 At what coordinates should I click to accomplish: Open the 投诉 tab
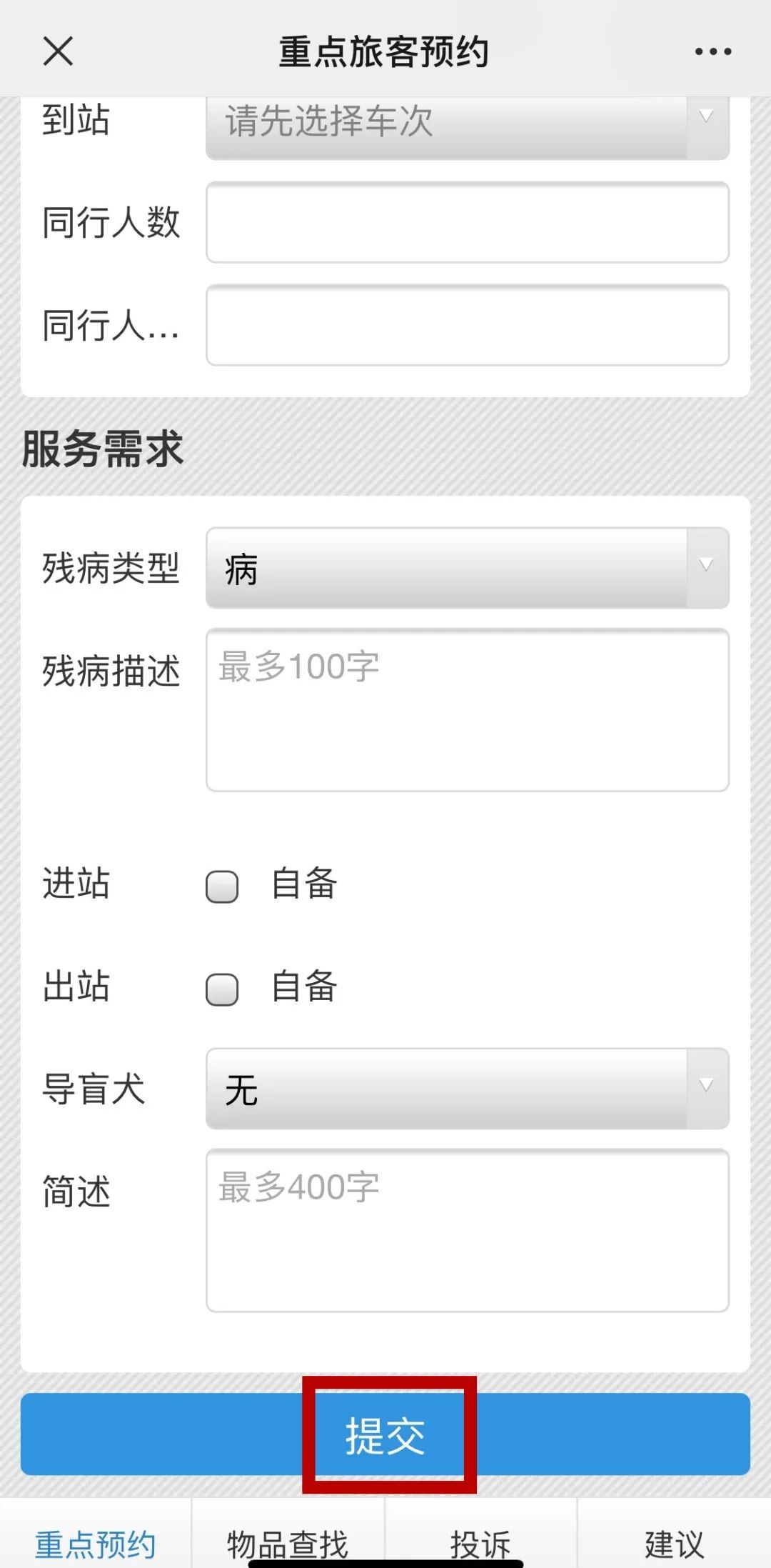pos(480,1543)
